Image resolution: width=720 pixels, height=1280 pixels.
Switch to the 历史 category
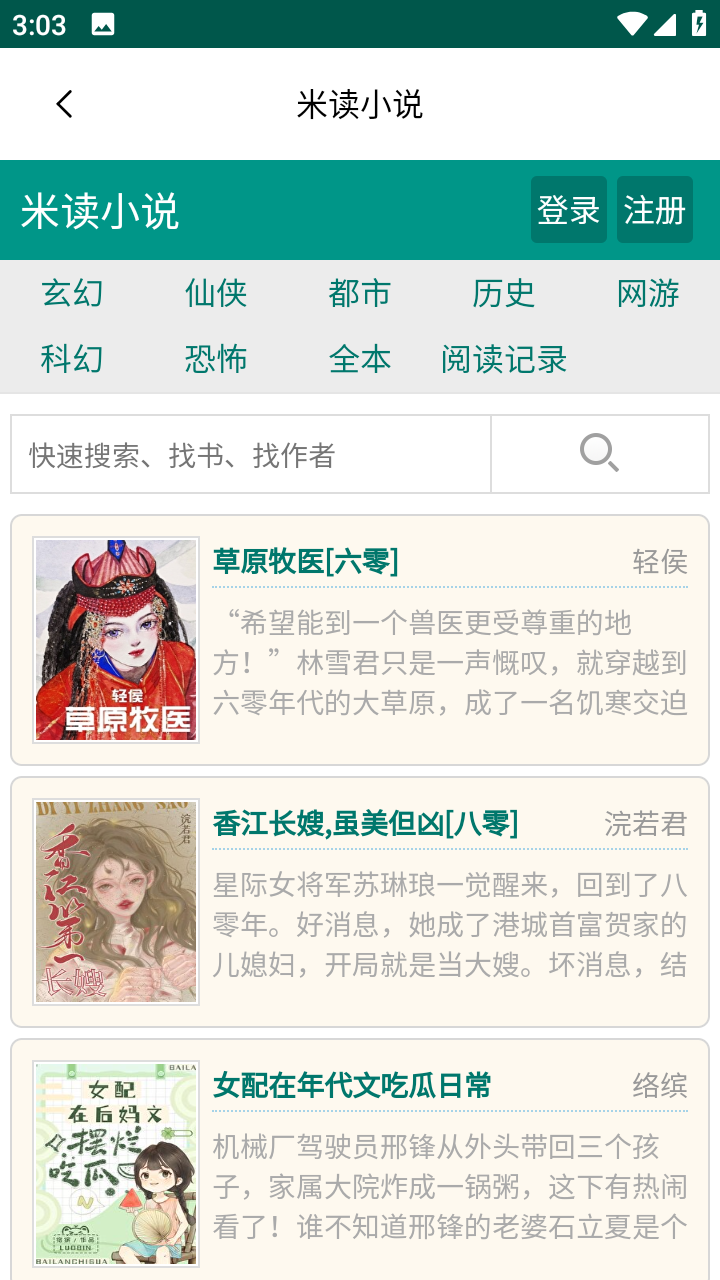[x=504, y=294]
